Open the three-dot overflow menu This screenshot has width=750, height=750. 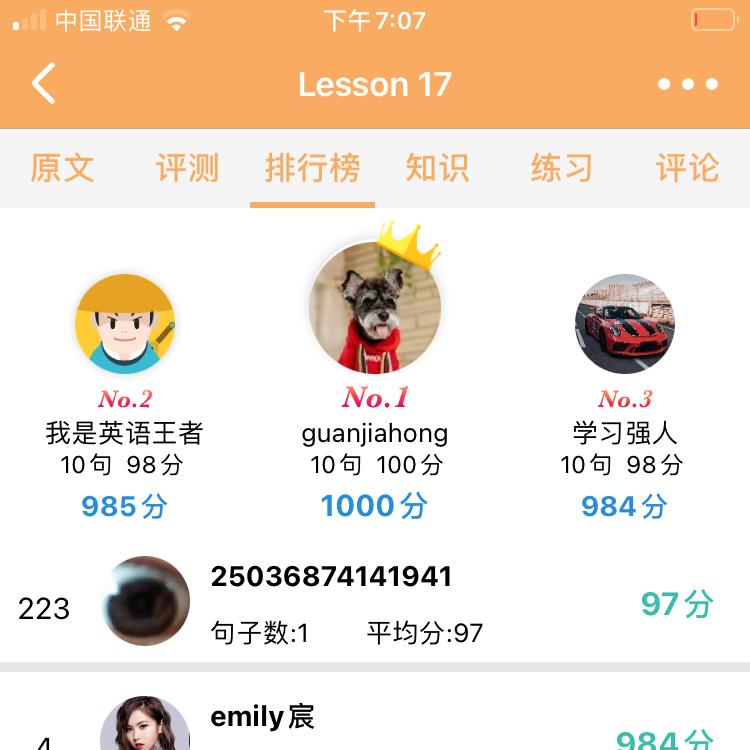click(x=688, y=84)
